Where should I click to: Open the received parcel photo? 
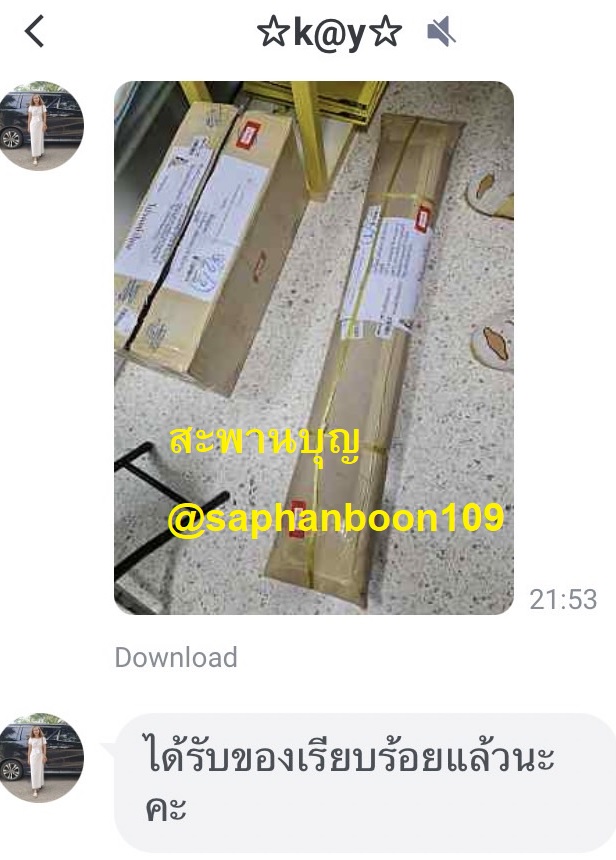pos(313,346)
